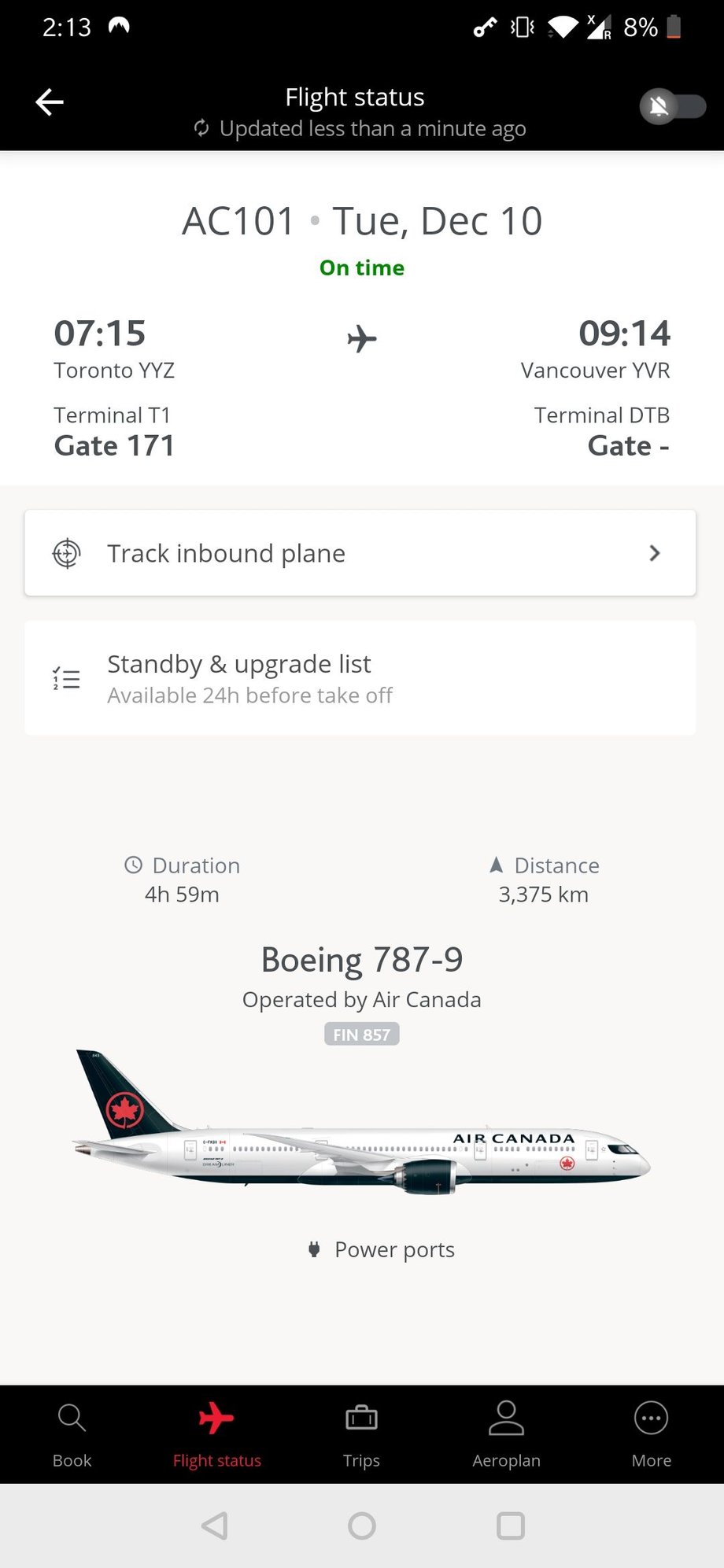Open the system recent apps view
This screenshot has height=1568, width=724.
(x=511, y=1526)
